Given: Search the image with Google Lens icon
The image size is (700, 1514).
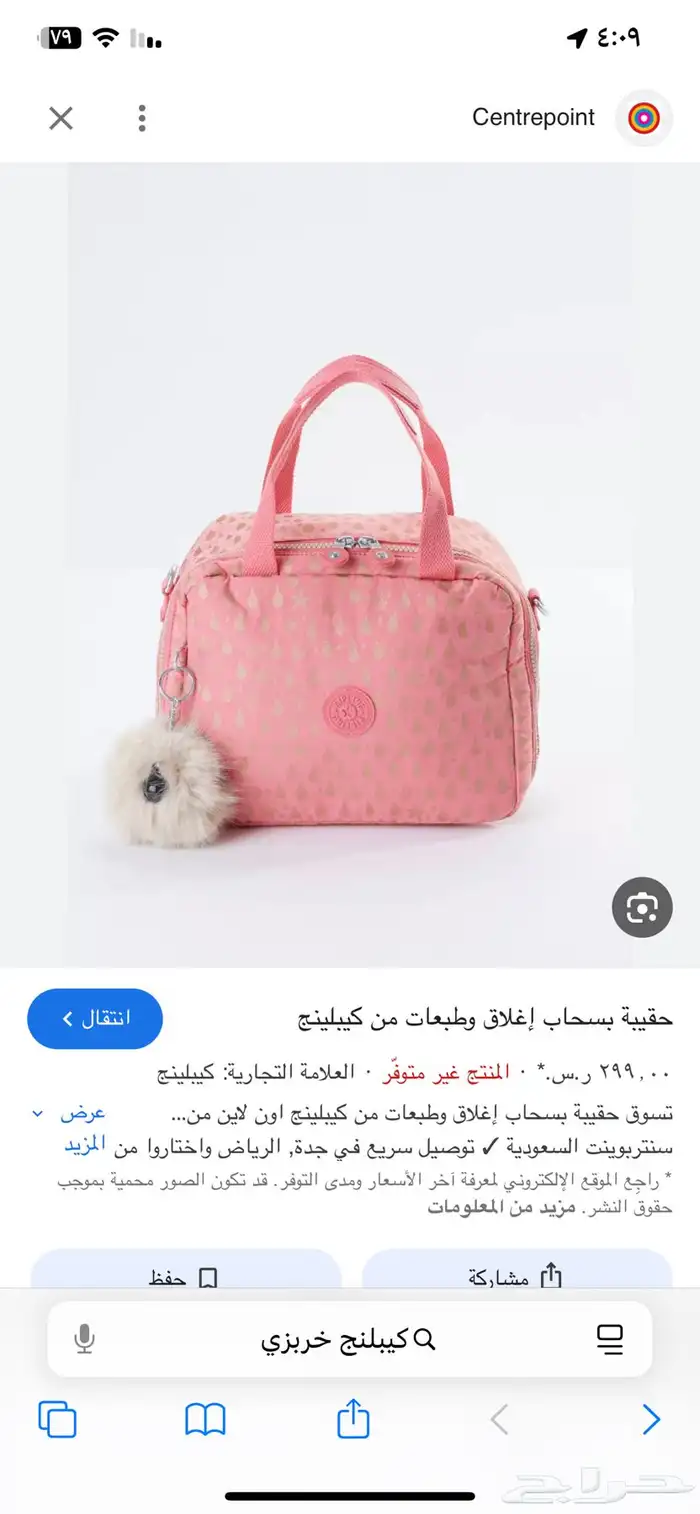Looking at the screenshot, I should pyautogui.click(x=642, y=907).
